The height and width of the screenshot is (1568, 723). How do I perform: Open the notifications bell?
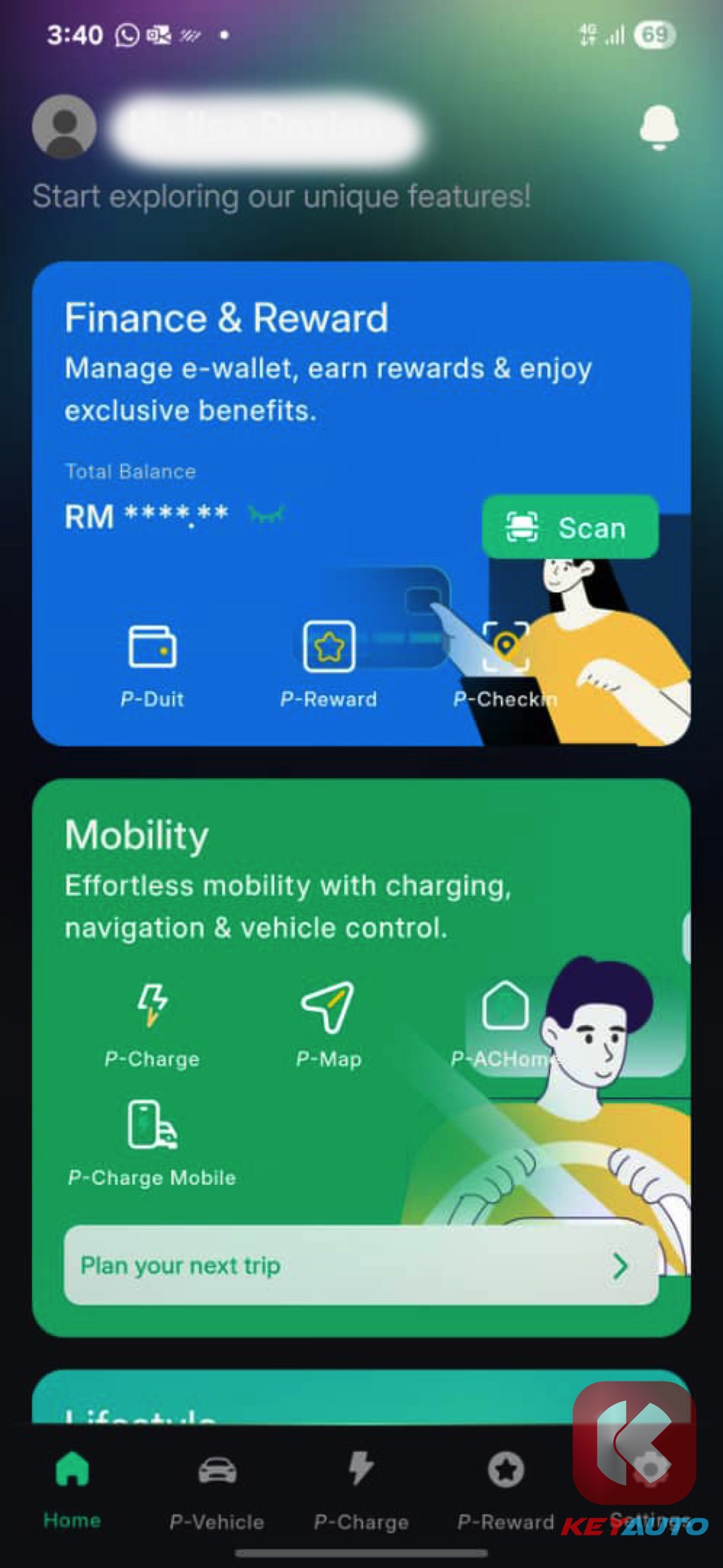tap(659, 127)
